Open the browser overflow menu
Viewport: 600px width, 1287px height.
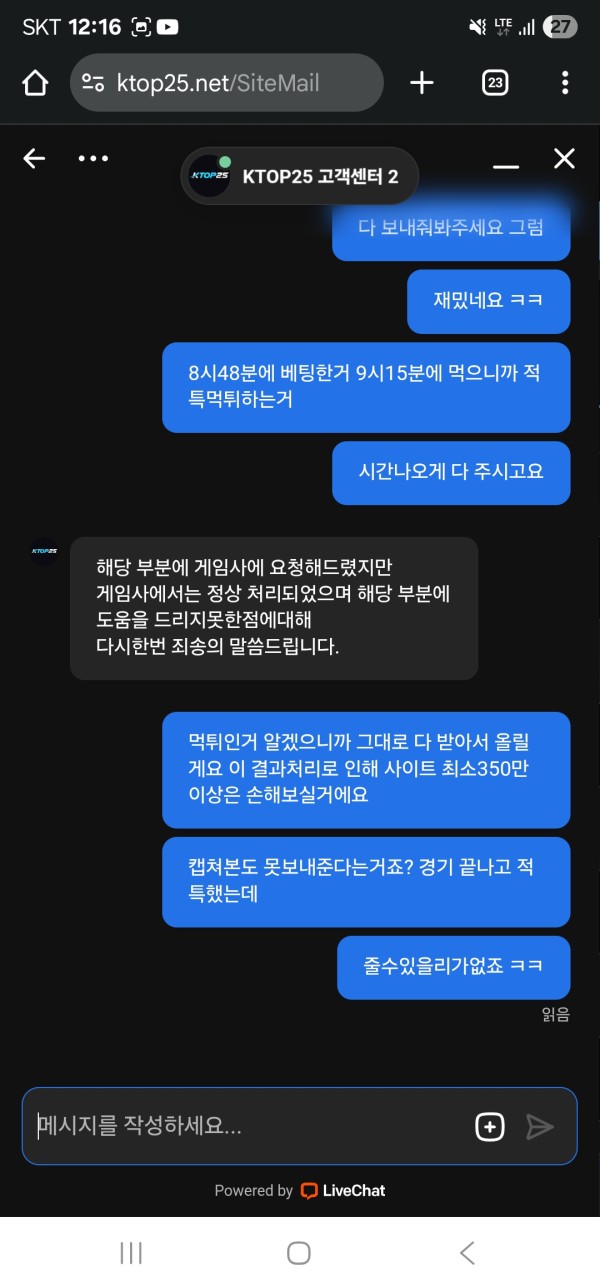click(x=565, y=83)
